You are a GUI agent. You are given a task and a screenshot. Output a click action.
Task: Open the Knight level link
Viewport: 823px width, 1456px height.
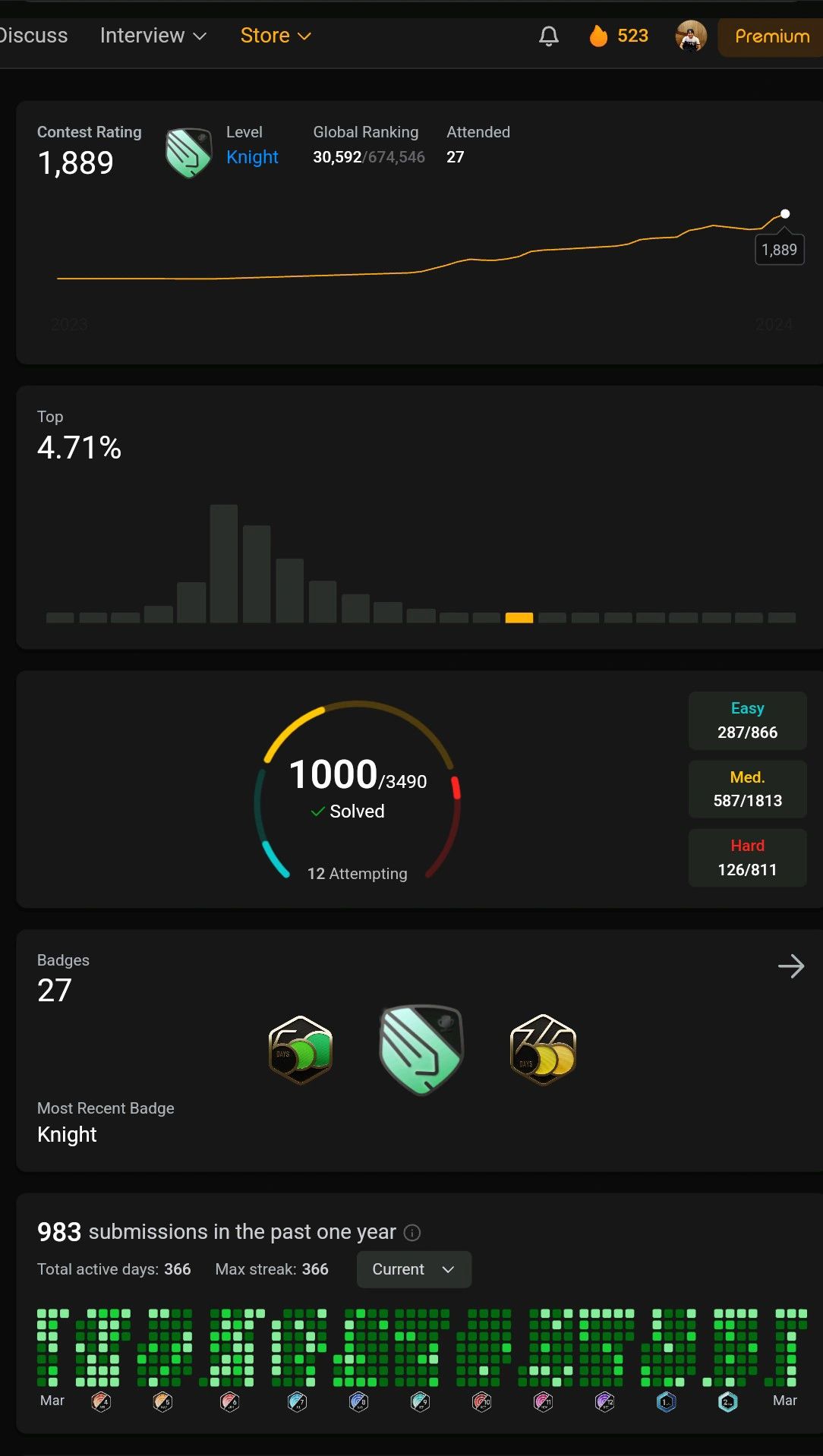click(x=252, y=157)
